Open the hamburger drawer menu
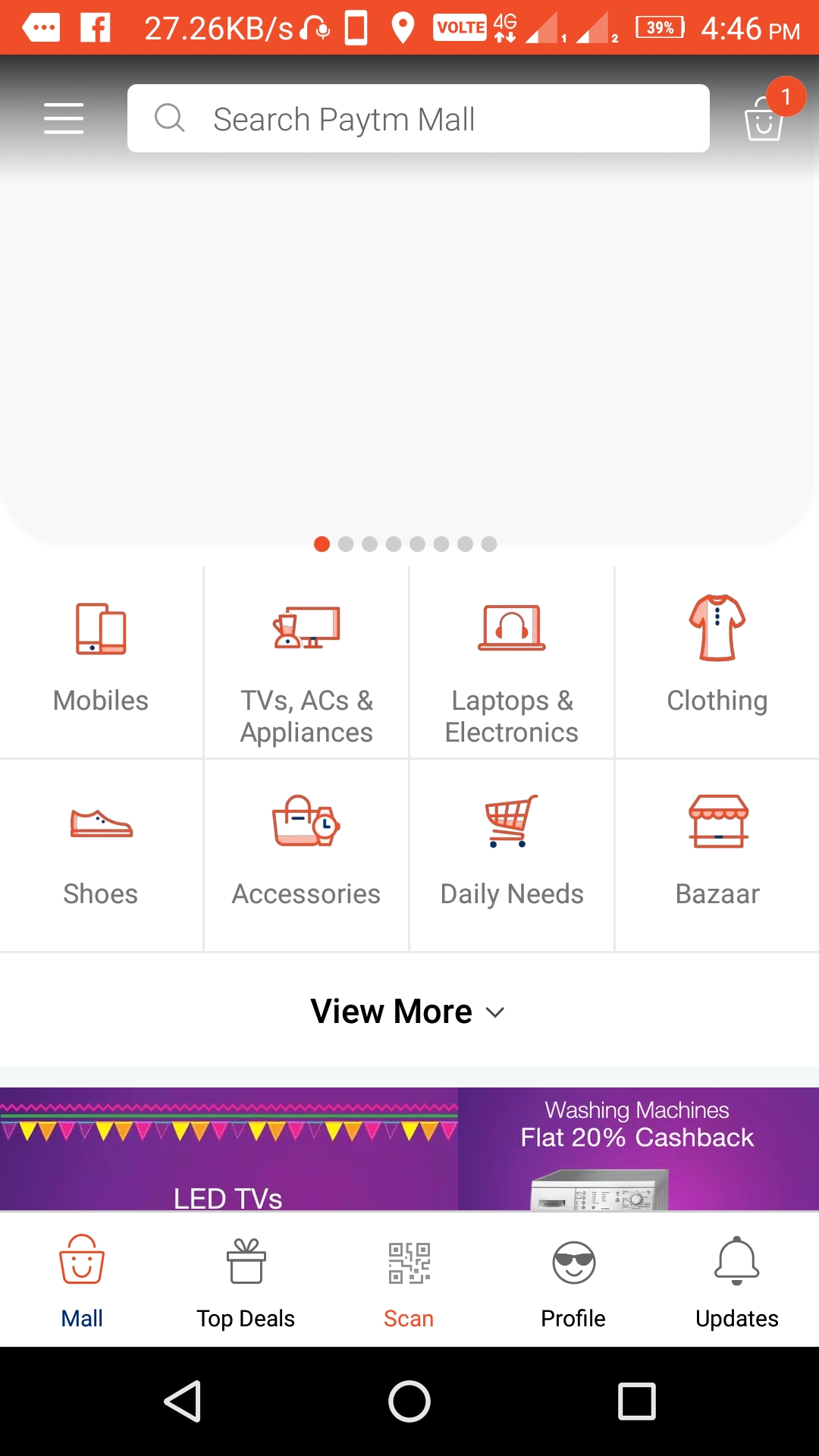The width and height of the screenshot is (819, 1456). click(x=64, y=119)
